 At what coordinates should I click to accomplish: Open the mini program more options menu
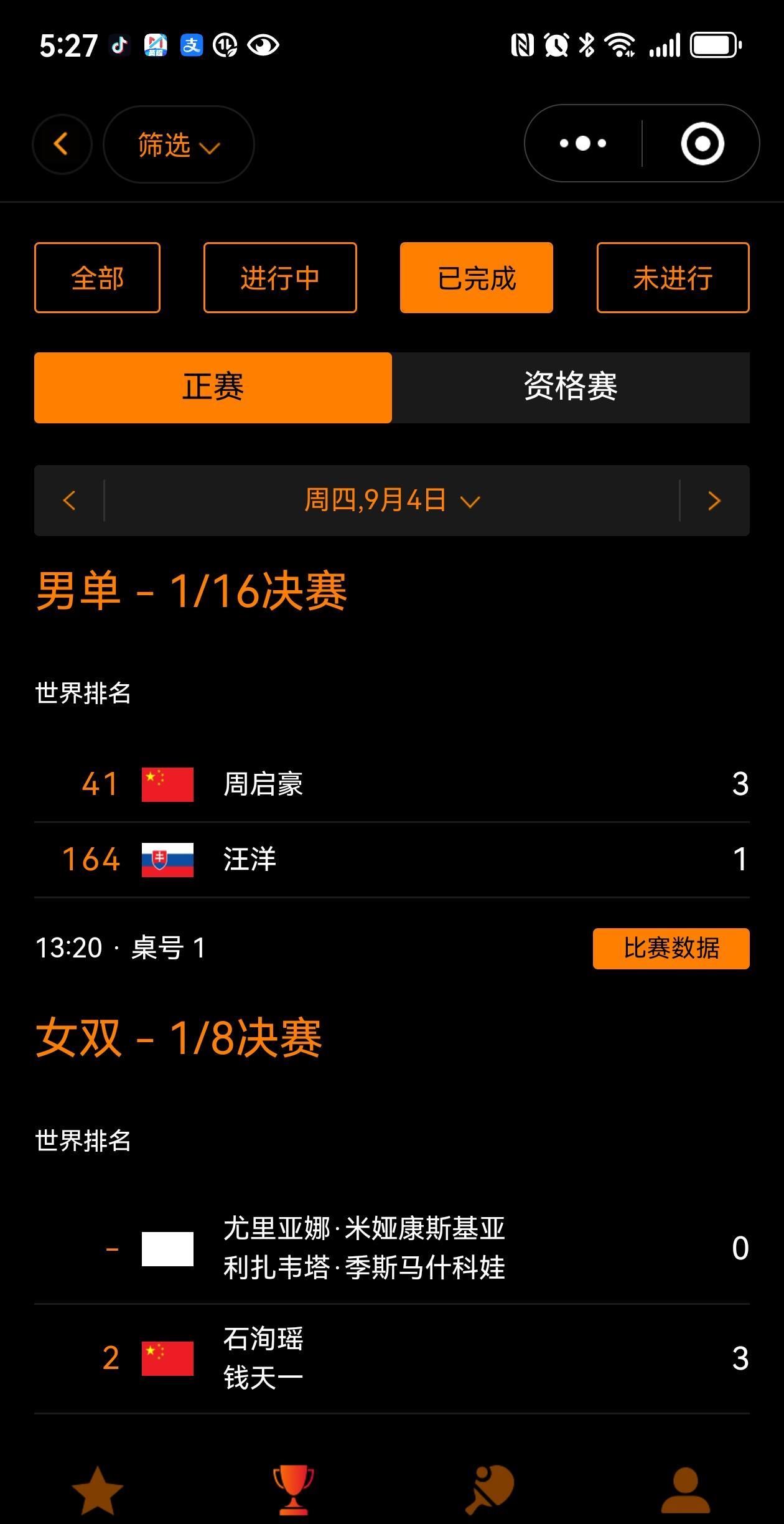click(x=583, y=144)
